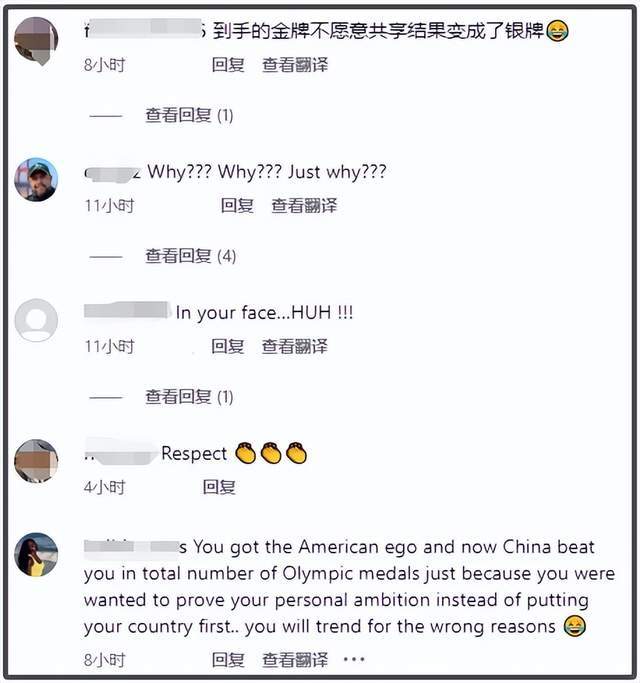Translate the 'In your face...HUH' comment

[x=295, y=347]
